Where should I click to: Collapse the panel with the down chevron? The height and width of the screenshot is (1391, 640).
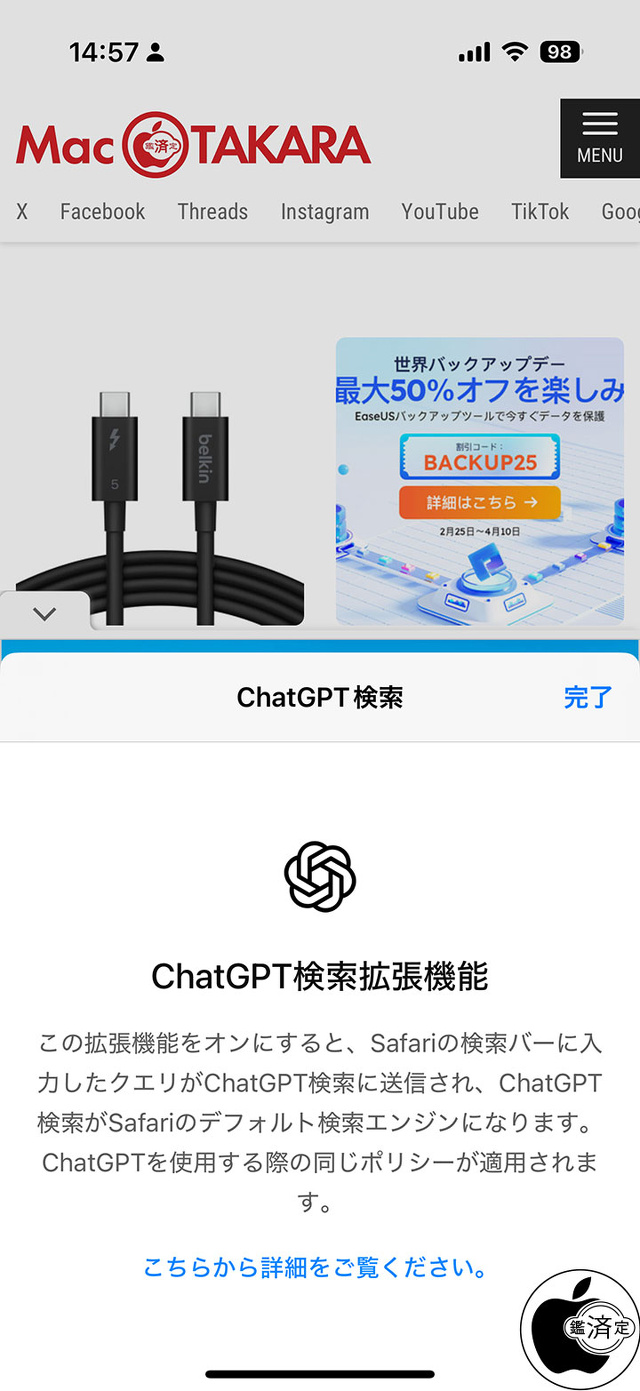pyautogui.click(x=45, y=613)
